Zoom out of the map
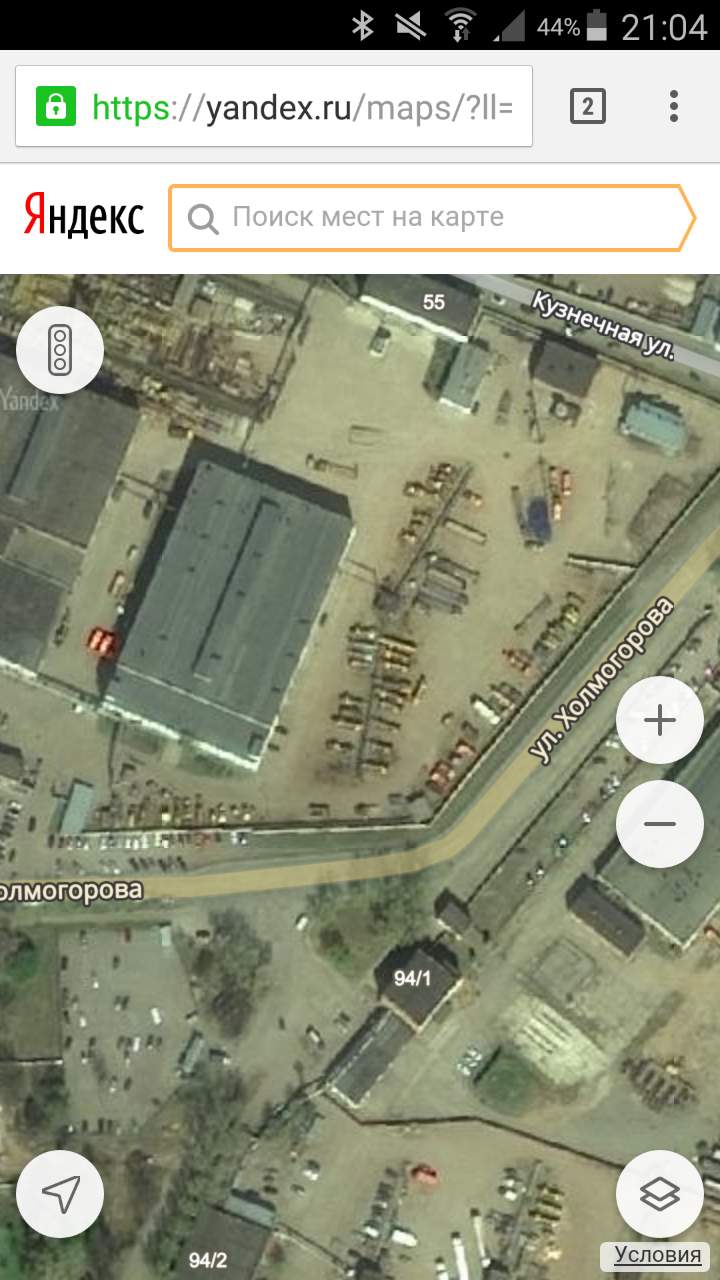 (660, 824)
